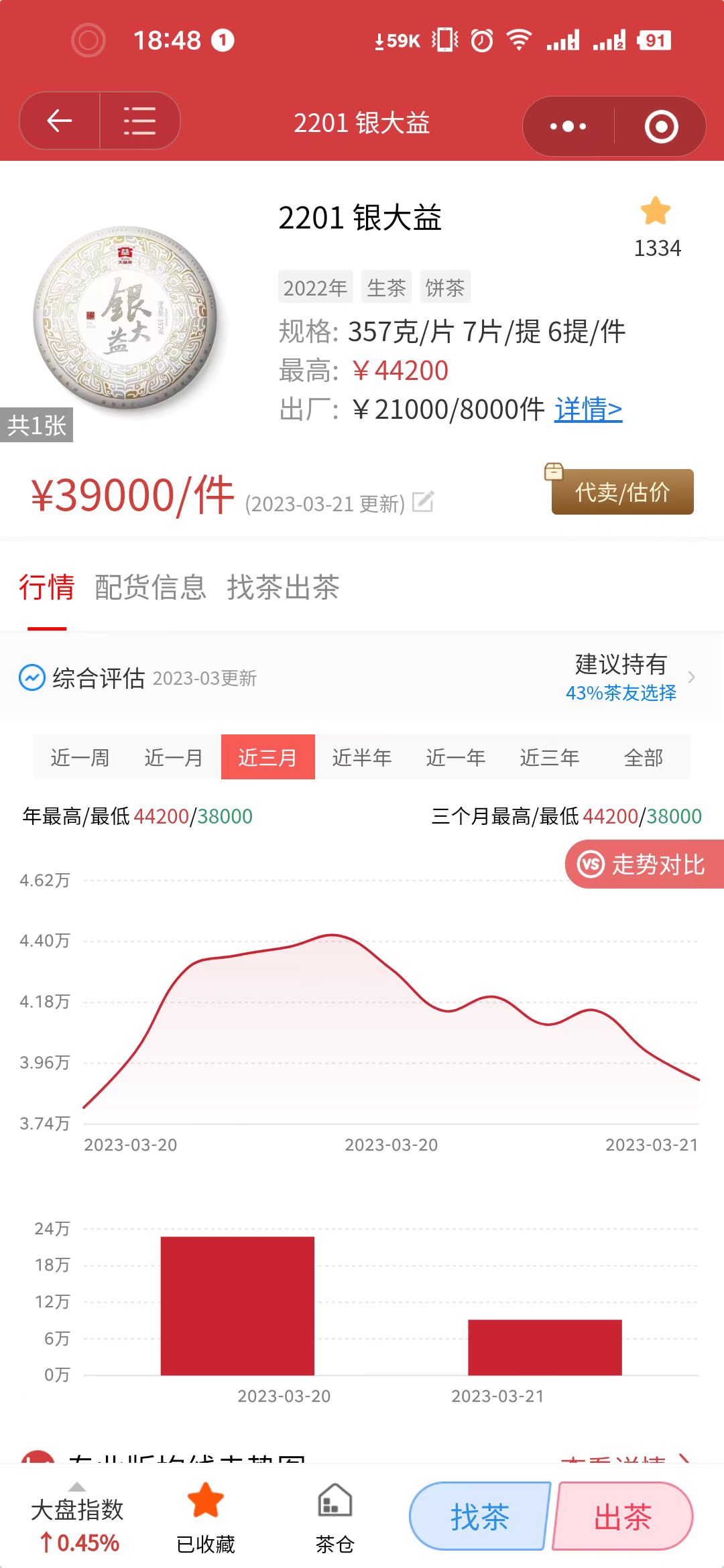Viewport: 724px width, 1568px height.
Task: Go back using the arrow icon
Action: coord(60,121)
